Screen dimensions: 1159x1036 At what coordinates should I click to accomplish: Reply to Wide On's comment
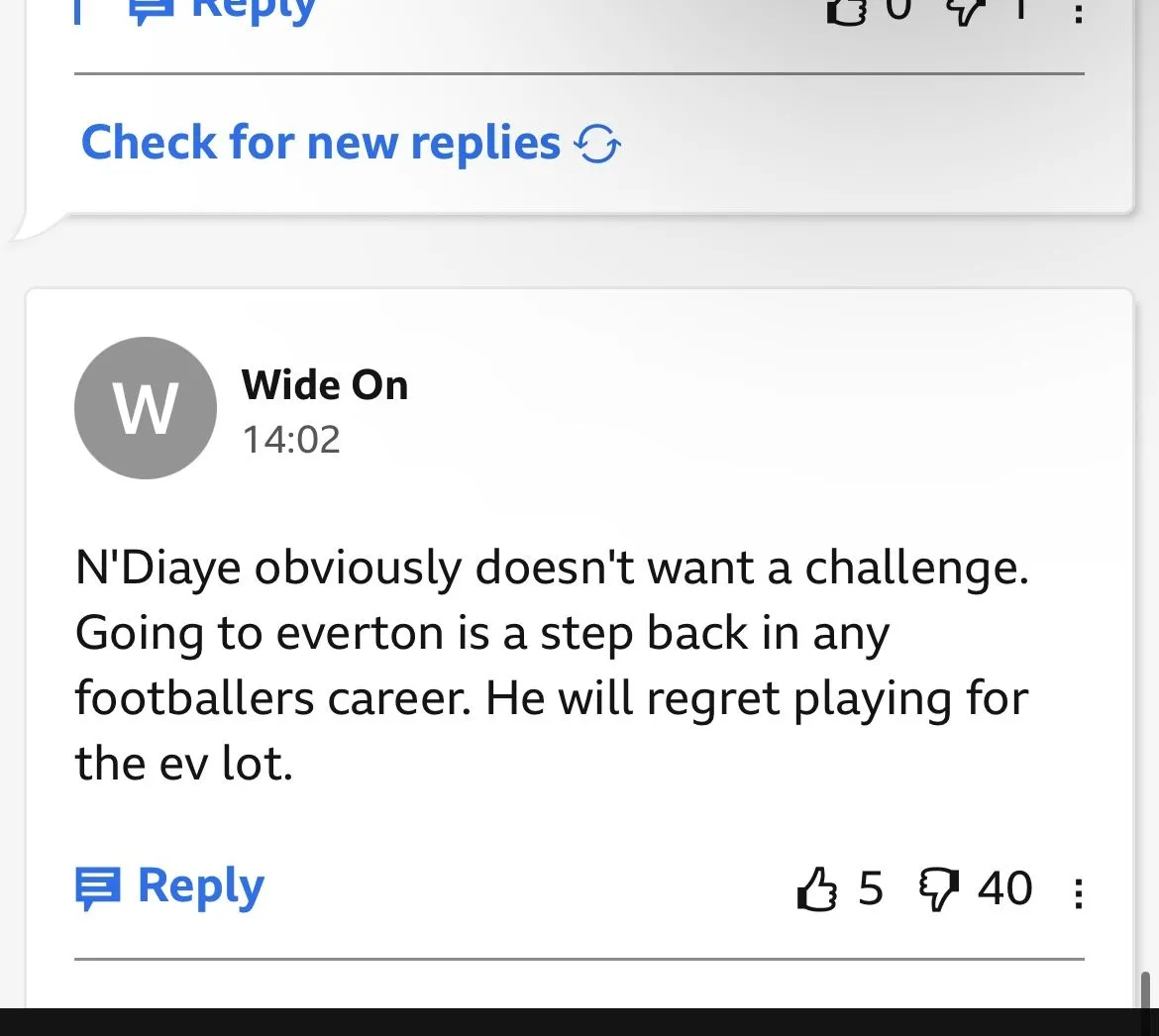170,886
